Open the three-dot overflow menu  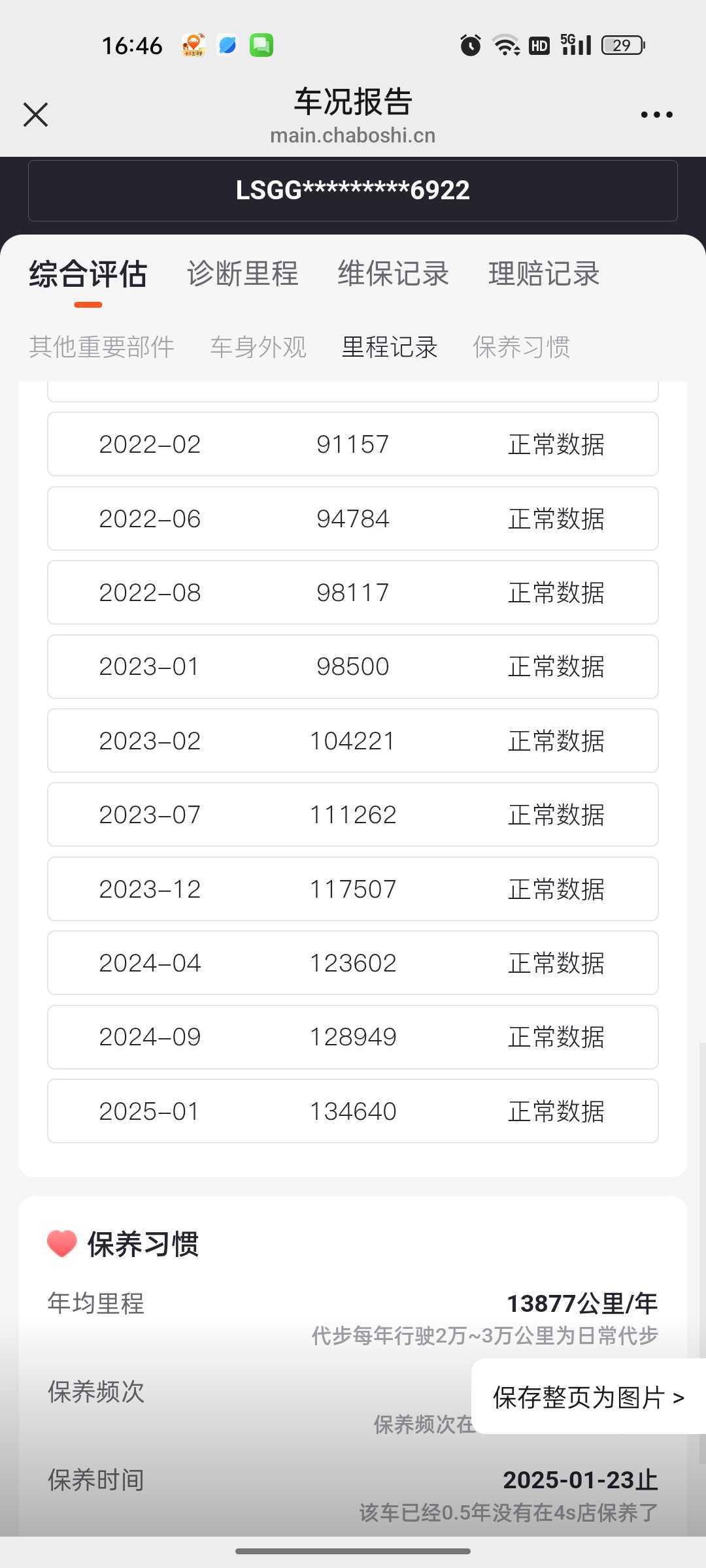[656, 115]
